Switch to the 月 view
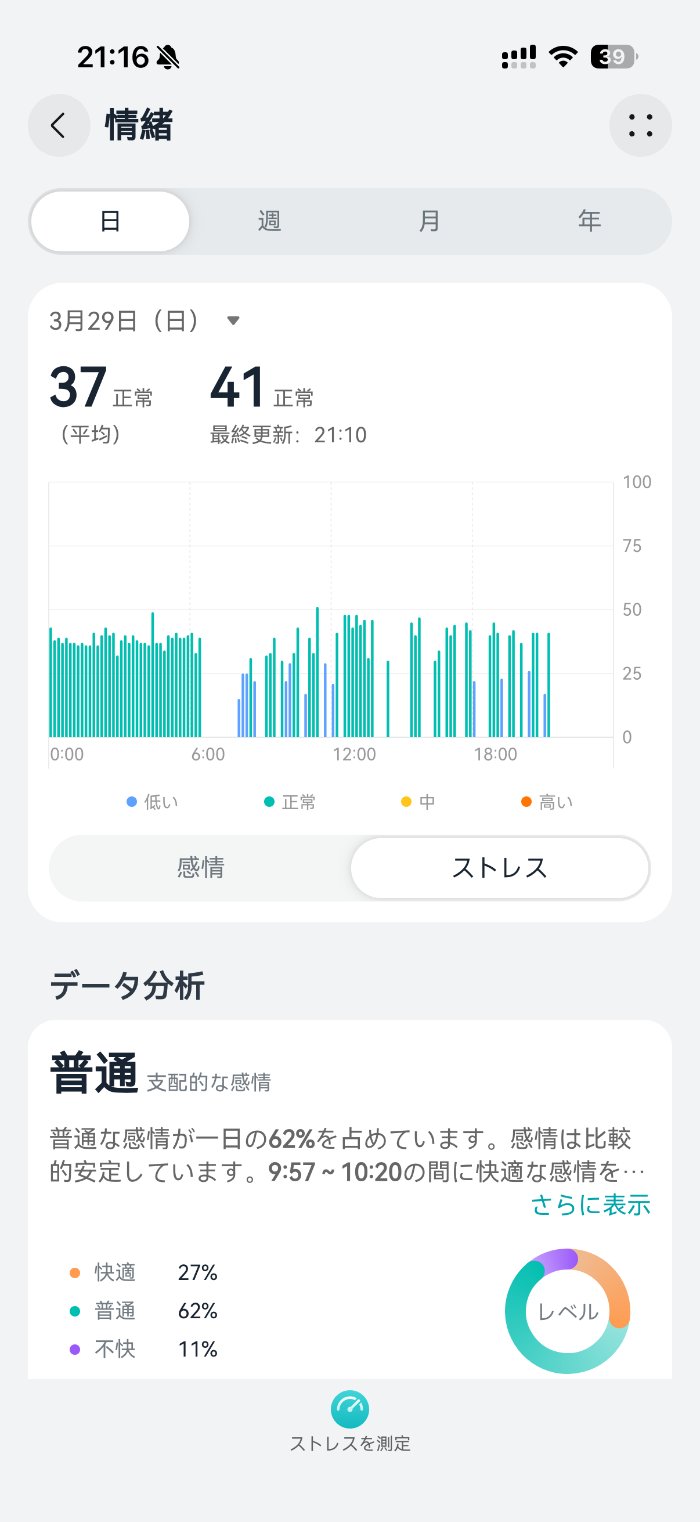Viewport: 700px width, 1522px height. [x=429, y=221]
